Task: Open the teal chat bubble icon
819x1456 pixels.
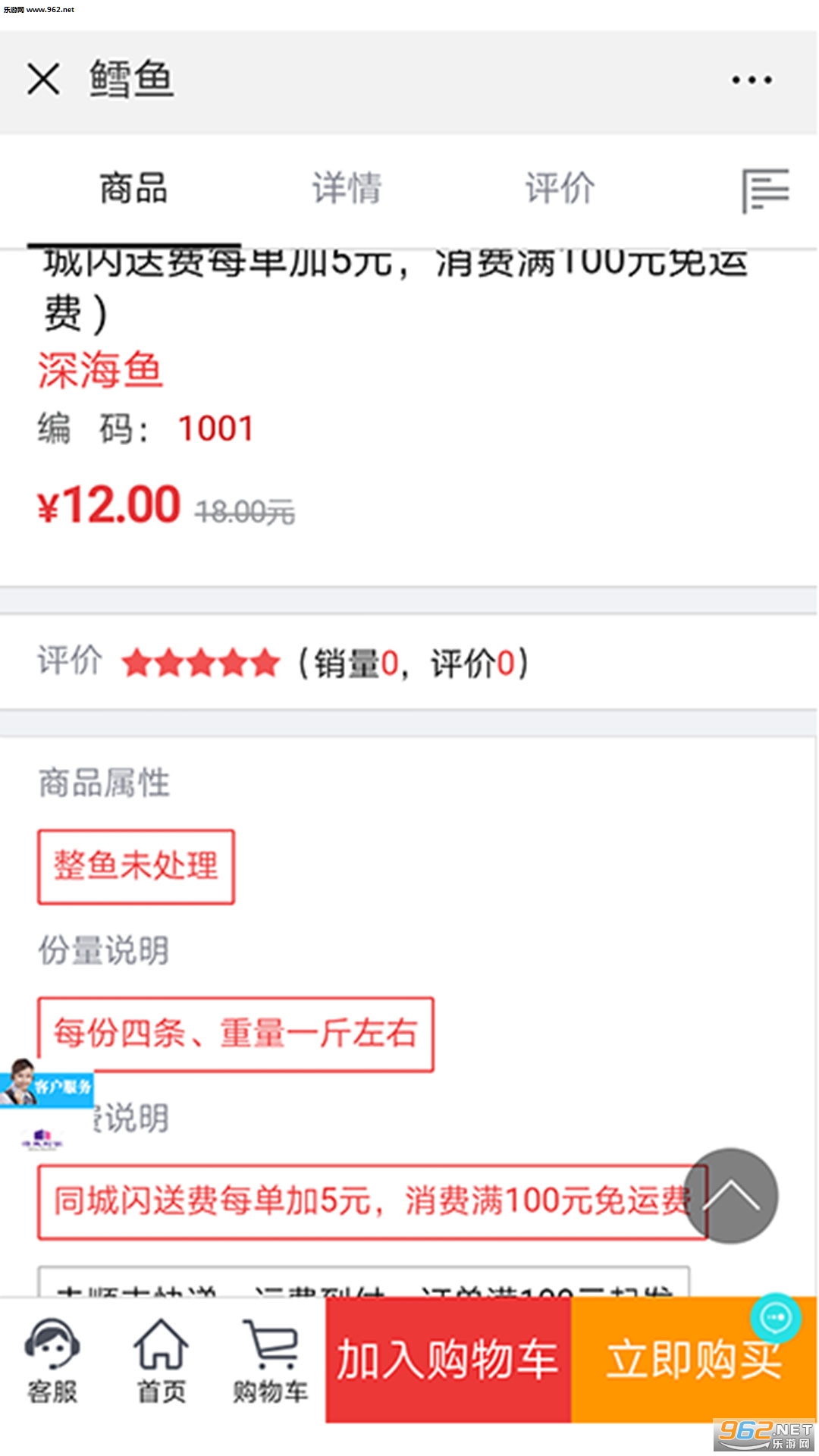Action: tap(775, 1318)
